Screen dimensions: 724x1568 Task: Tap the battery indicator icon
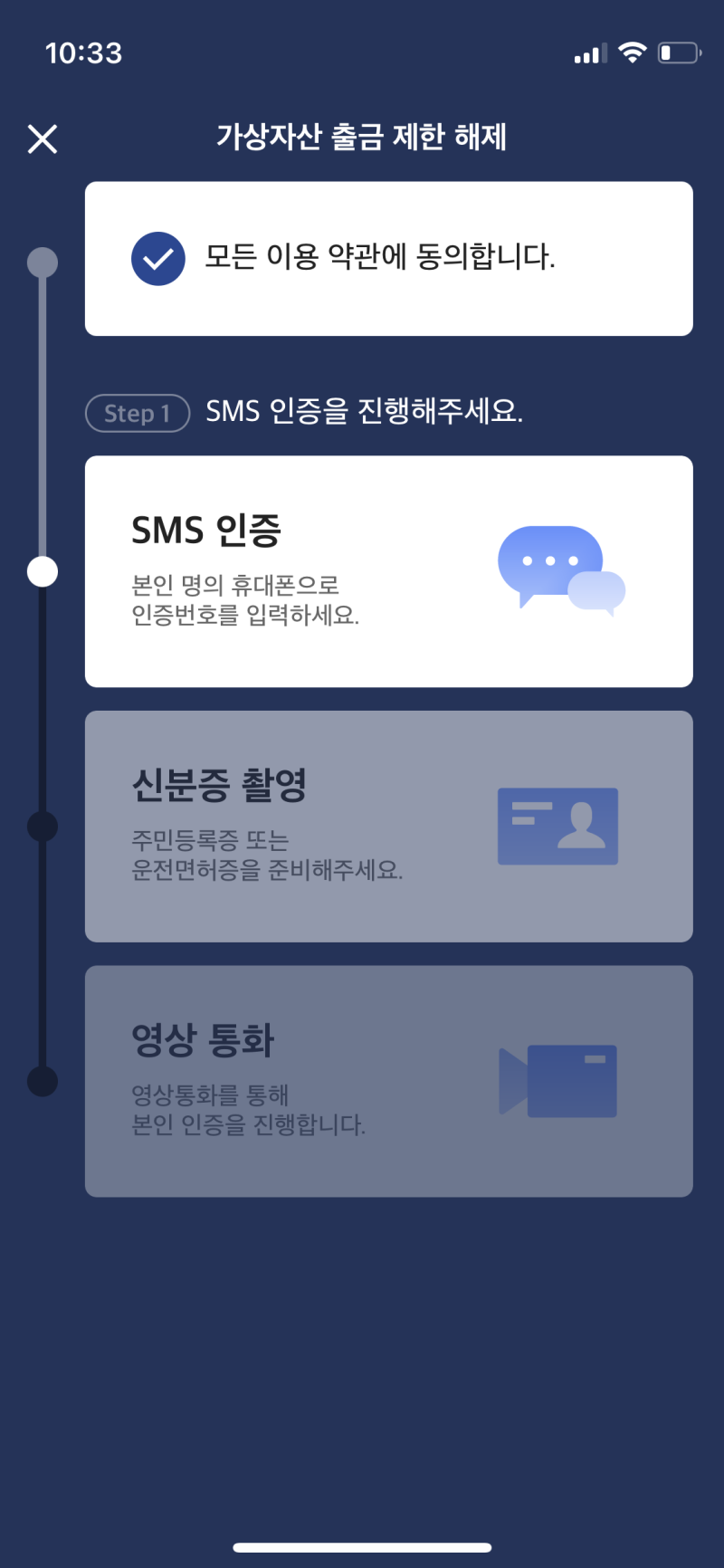tap(678, 53)
